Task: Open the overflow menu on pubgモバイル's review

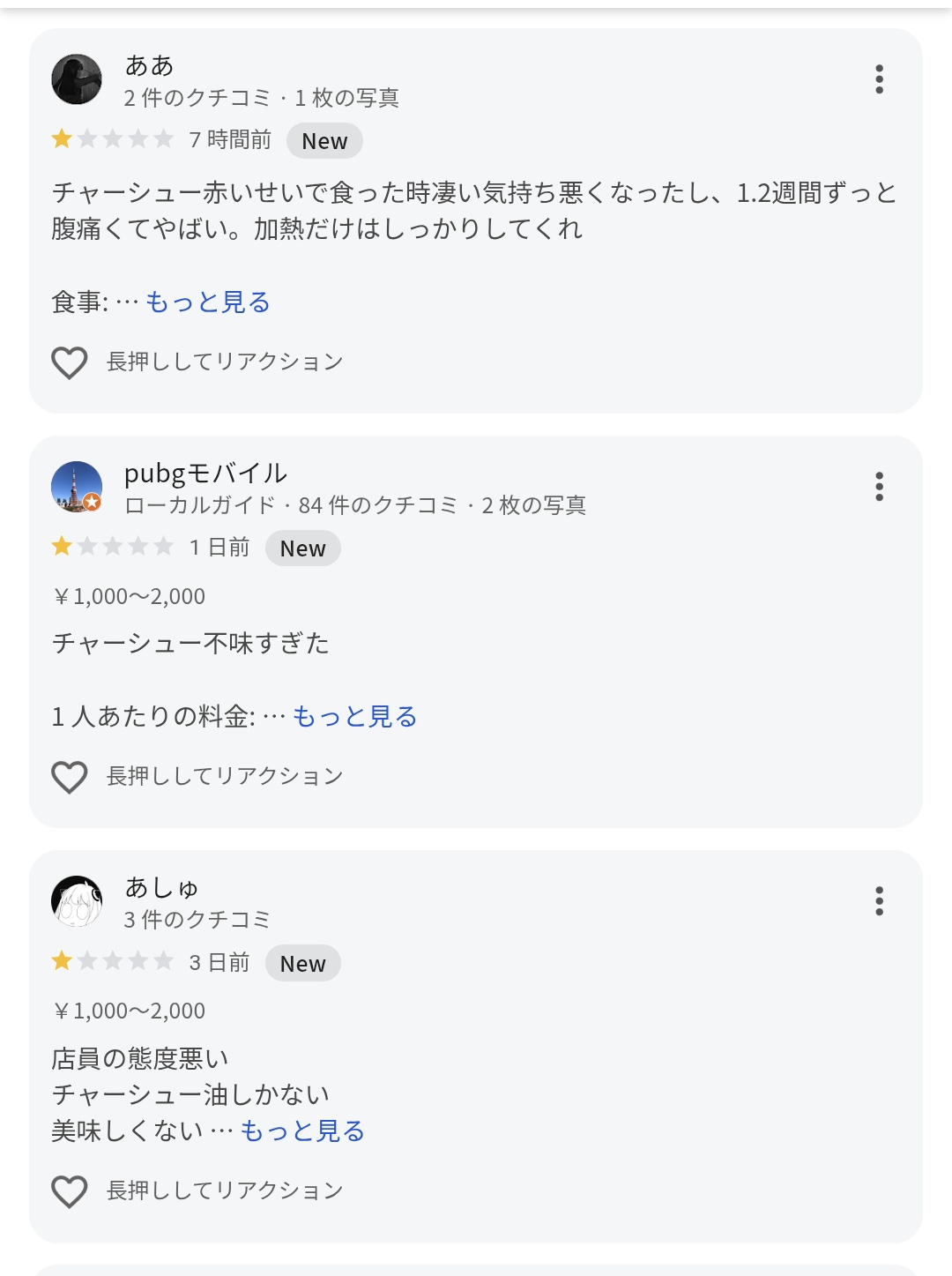Action: click(879, 487)
